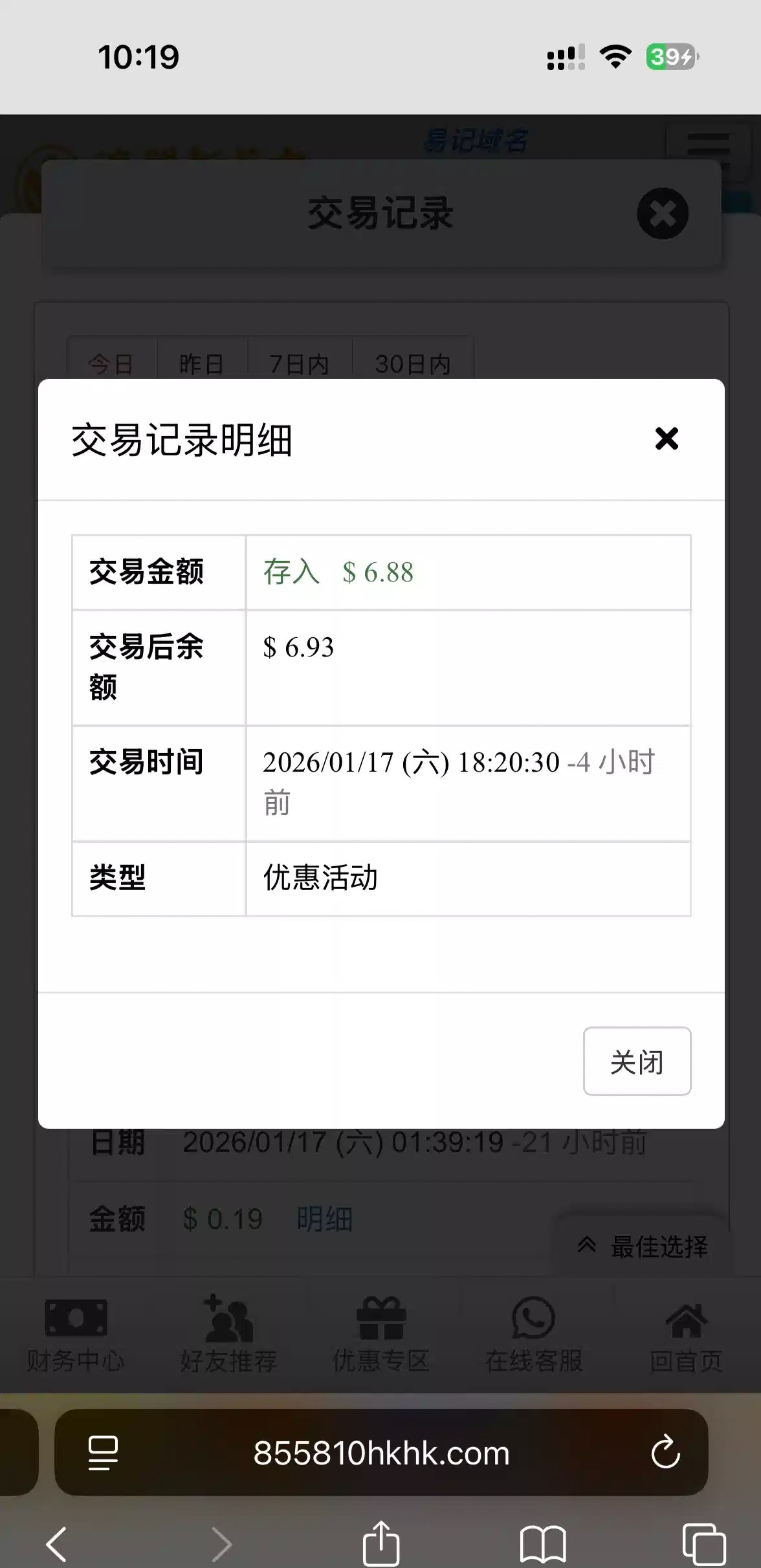
Task: Close the 交易记录明细 dialog with X
Action: pos(667,439)
